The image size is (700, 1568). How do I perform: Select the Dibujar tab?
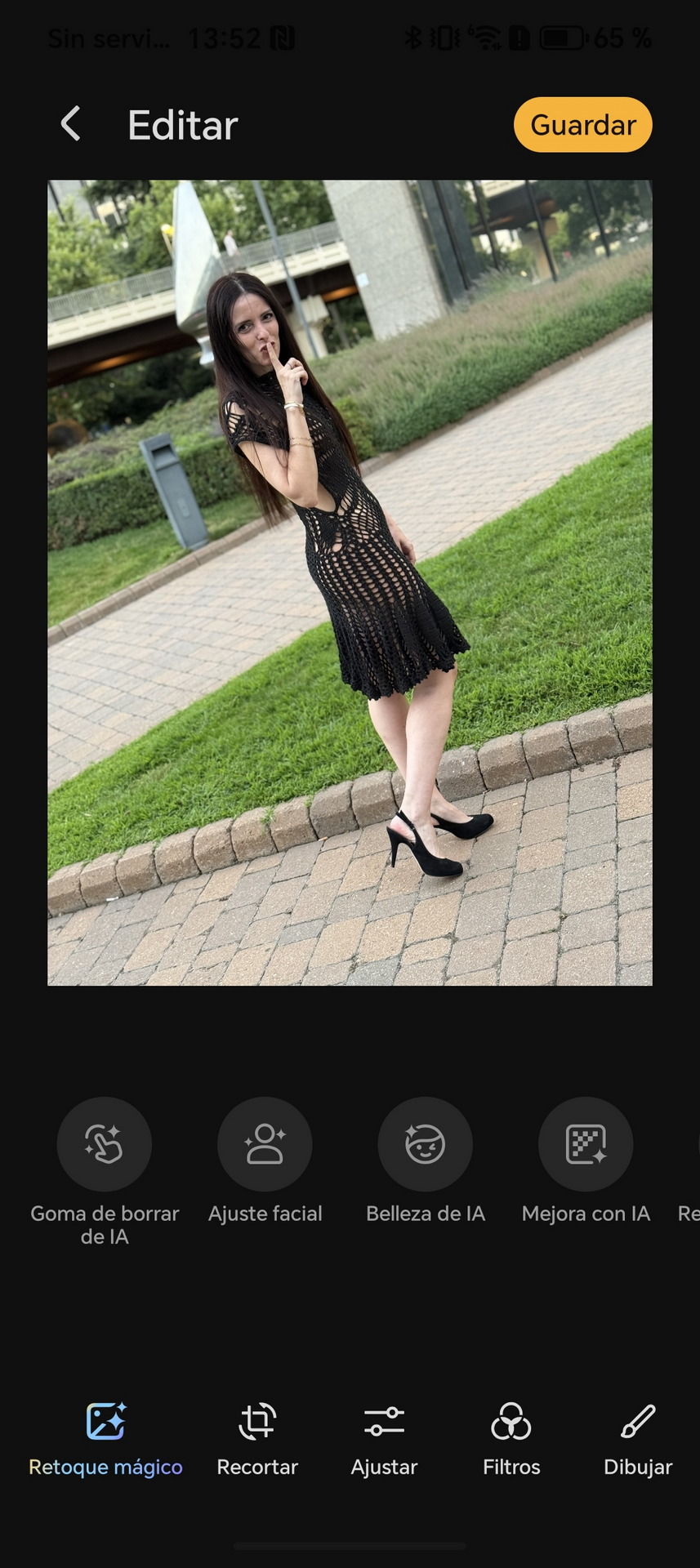click(638, 1439)
